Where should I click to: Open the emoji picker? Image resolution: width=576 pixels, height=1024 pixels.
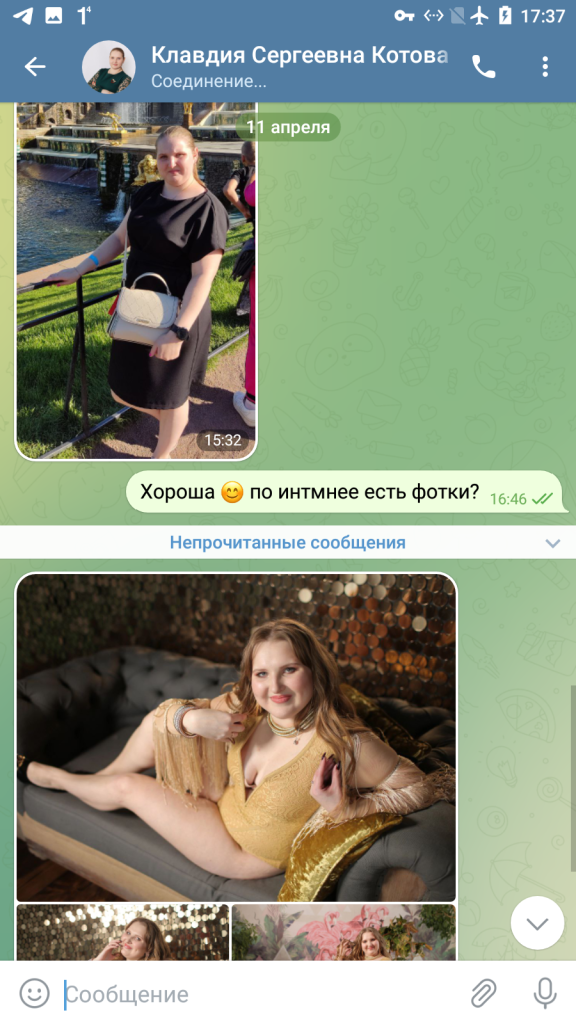click(35, 993)
